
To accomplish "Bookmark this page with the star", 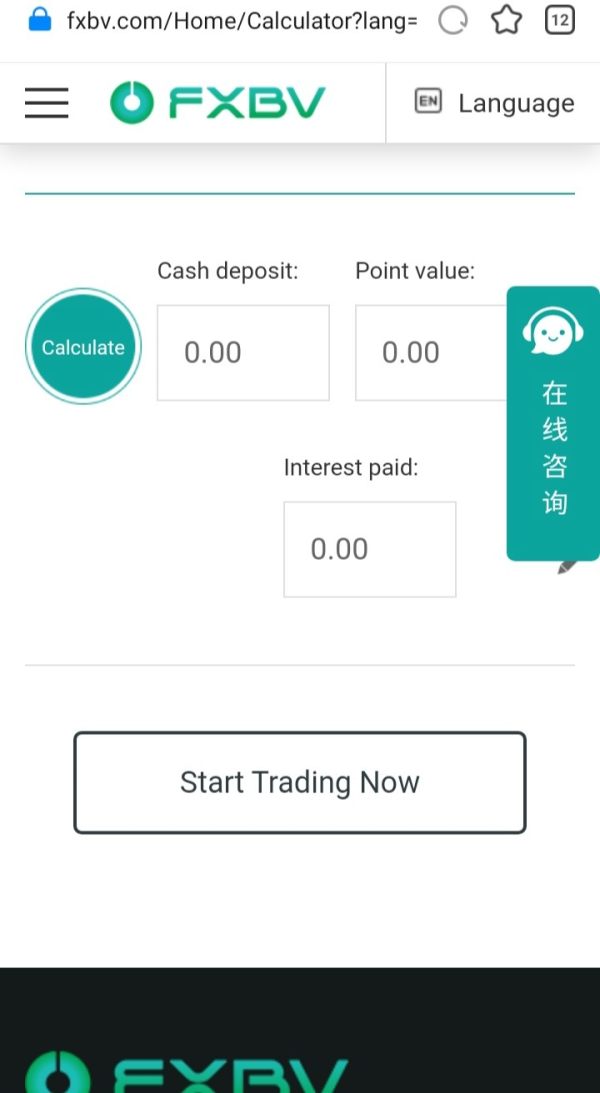I will (507, 21).
